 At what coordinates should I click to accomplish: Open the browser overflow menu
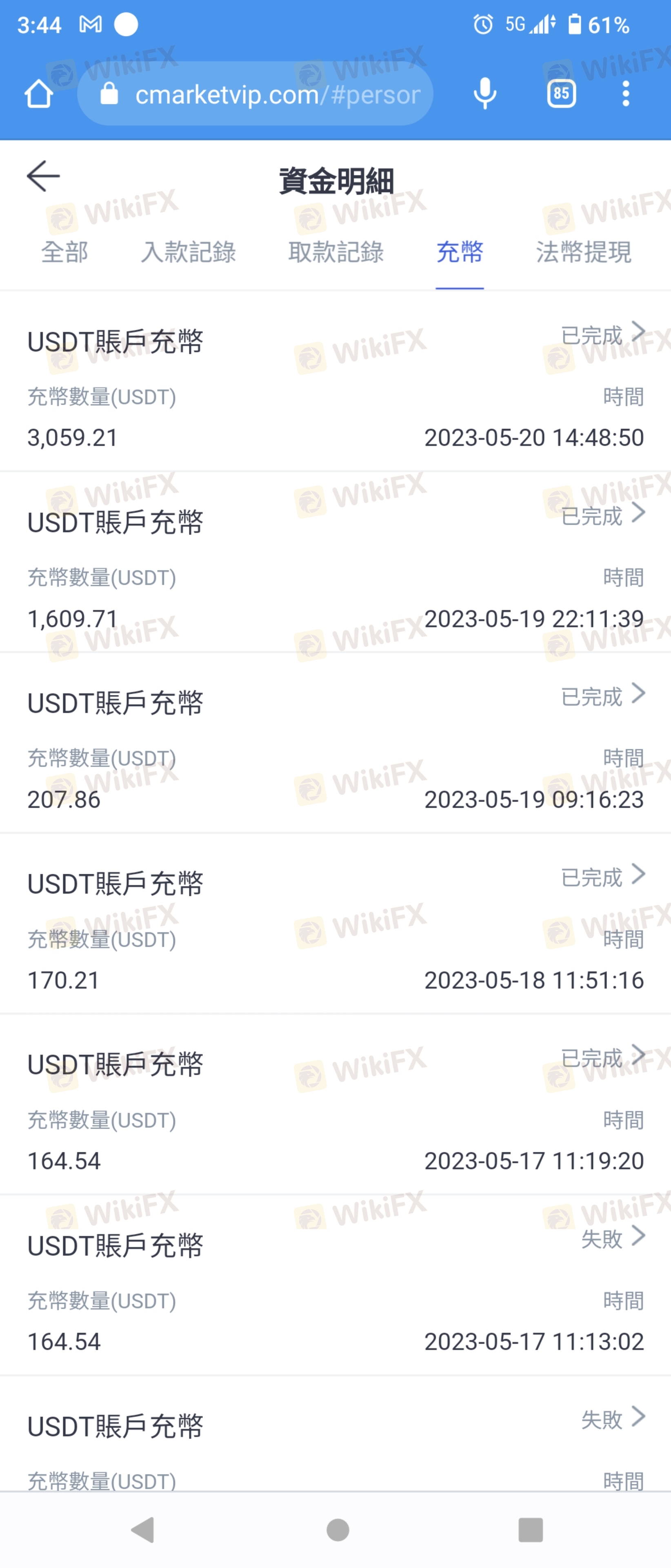point(625,94)
